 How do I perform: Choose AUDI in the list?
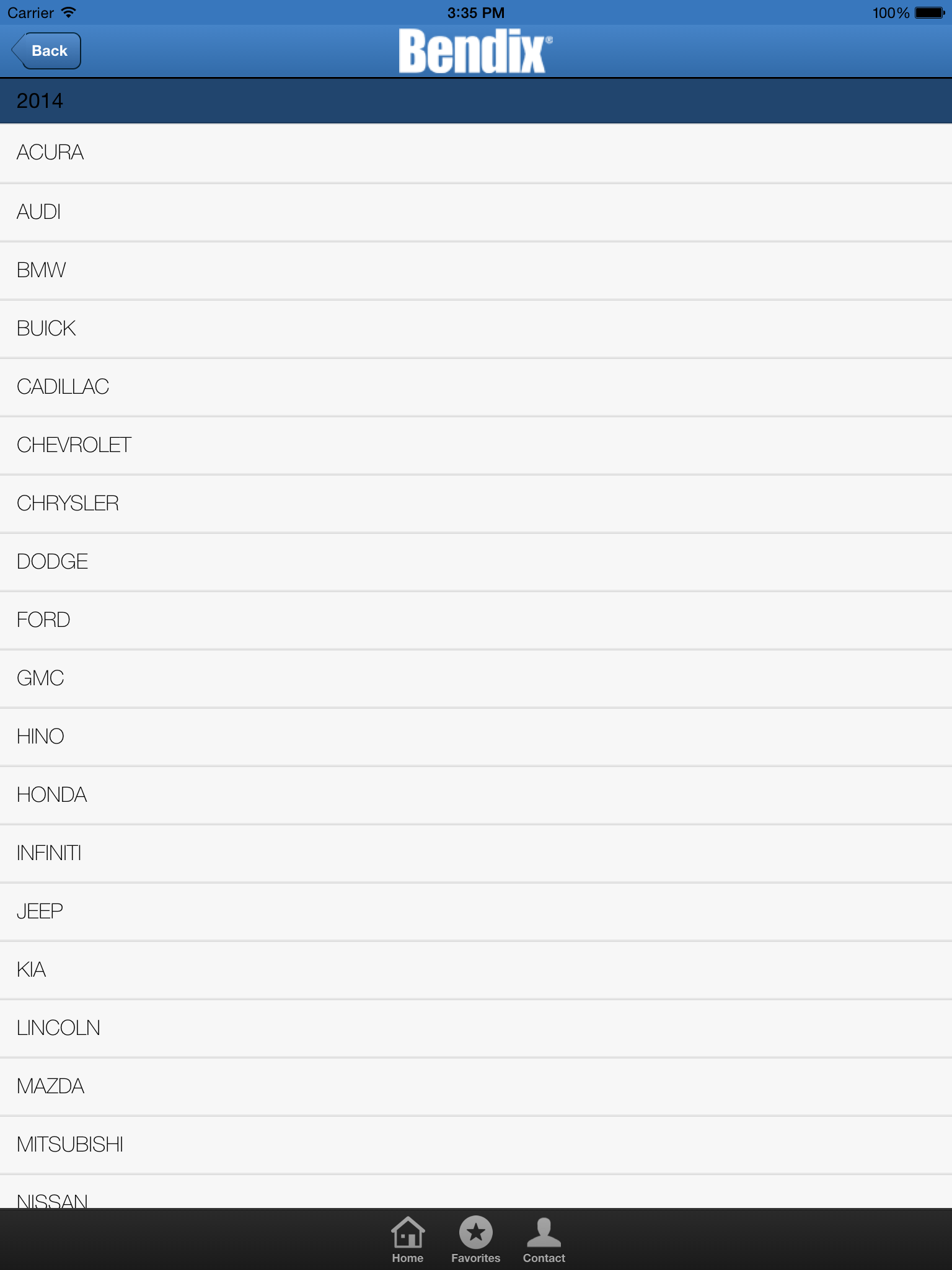[38, 211]
